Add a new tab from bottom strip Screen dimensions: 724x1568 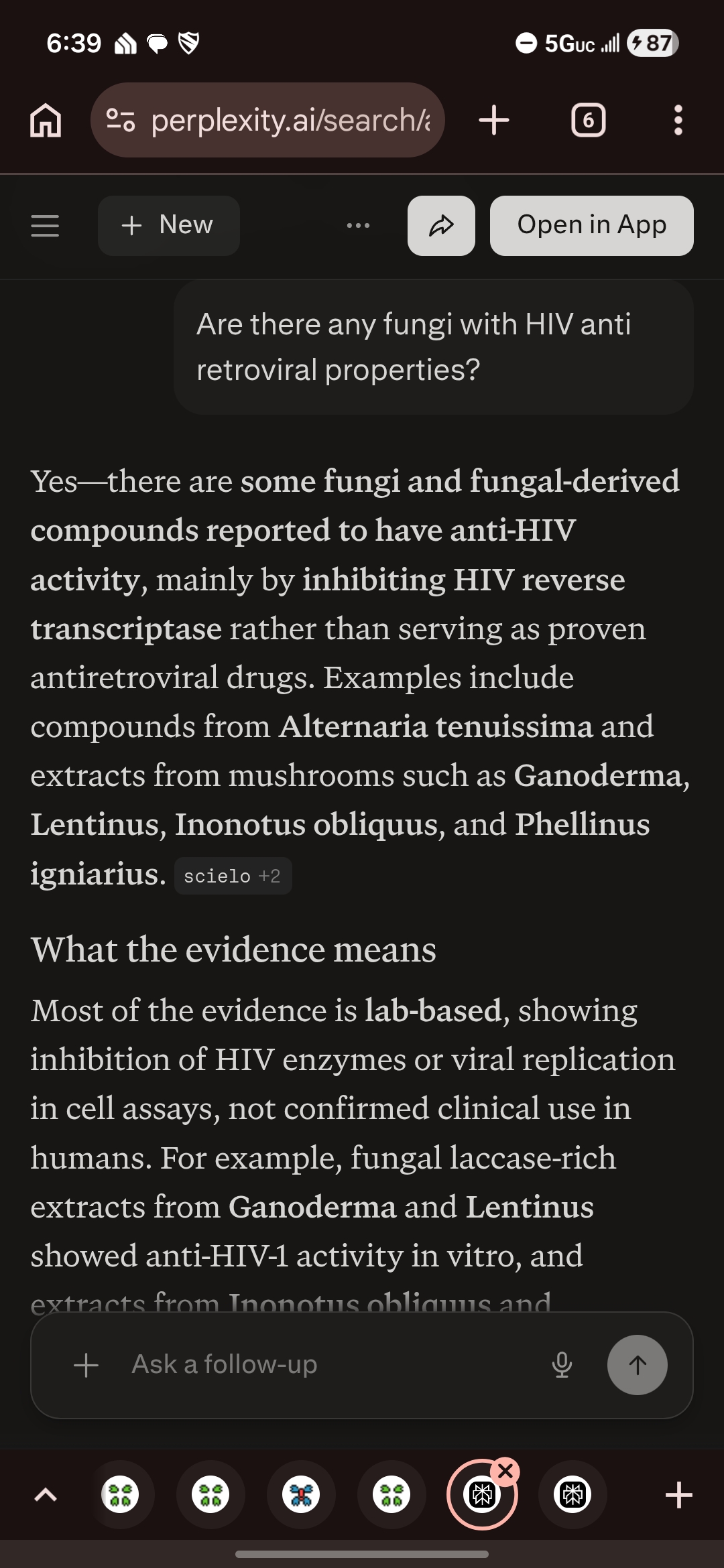678,1495
